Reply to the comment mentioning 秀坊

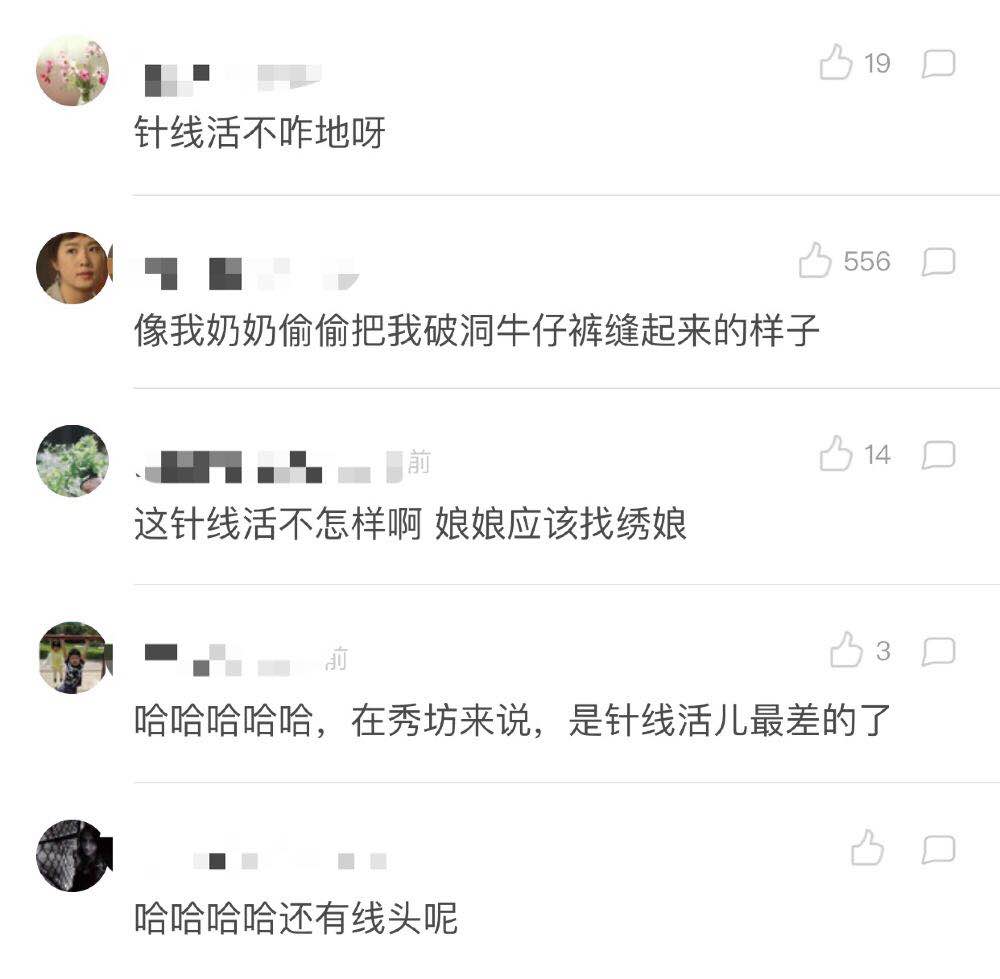point(938,652)
